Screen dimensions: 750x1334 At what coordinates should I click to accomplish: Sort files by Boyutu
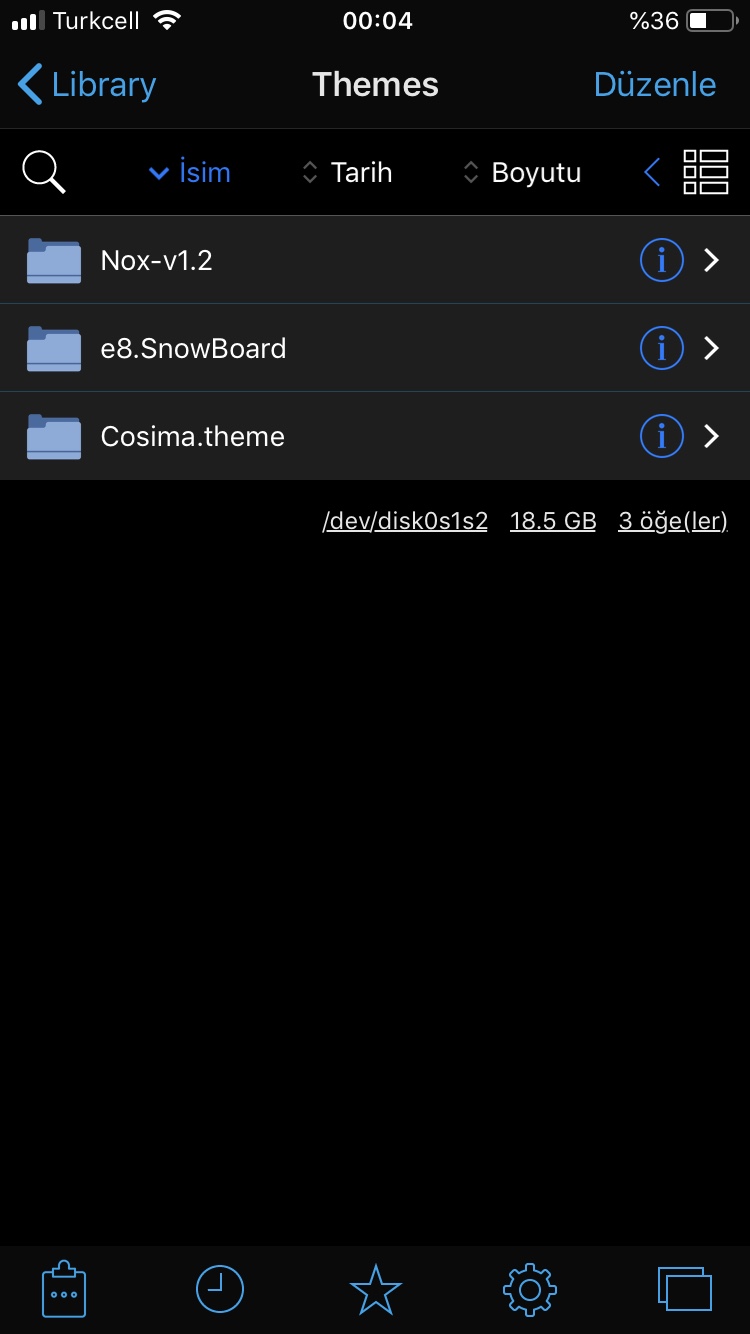point(522,173)
